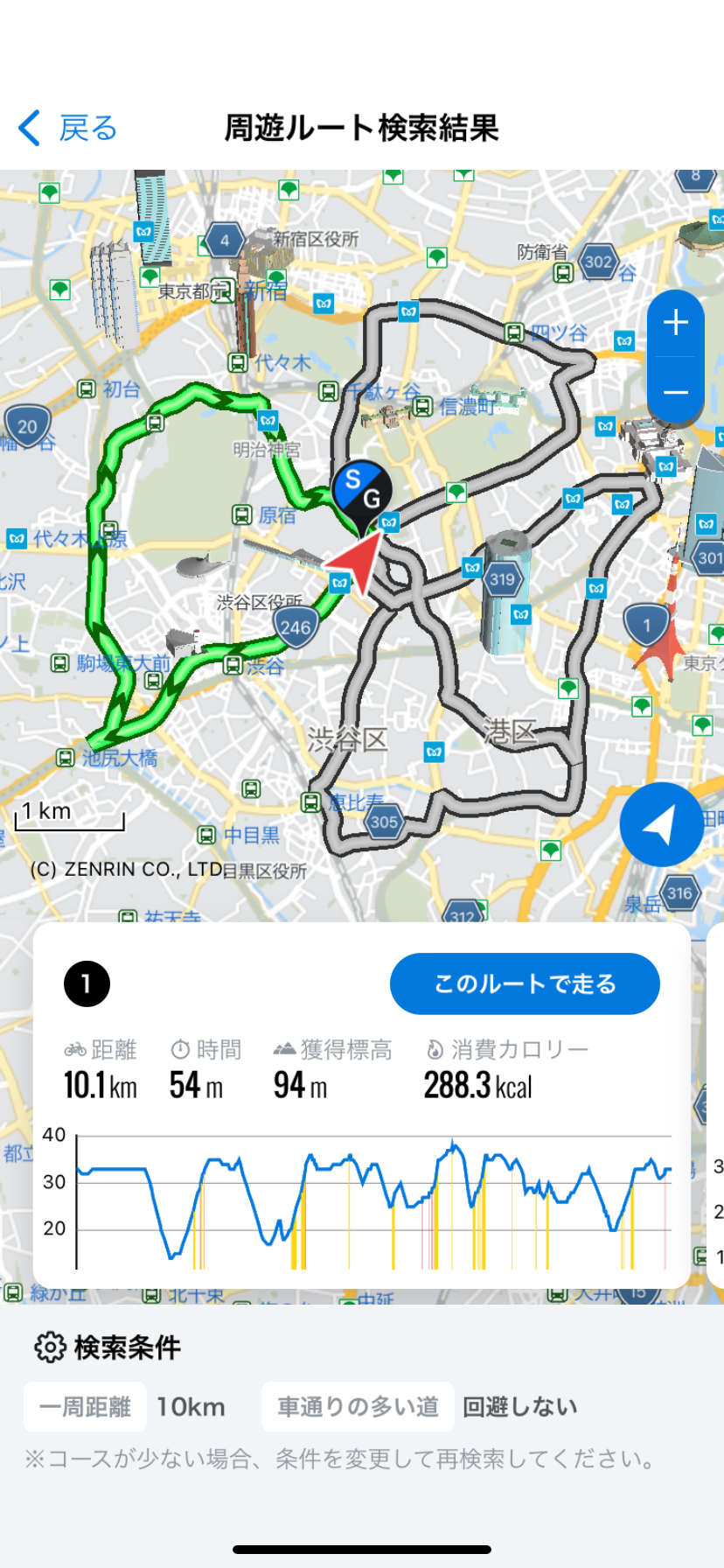Zoom in on the map

(x=675, y=323)
